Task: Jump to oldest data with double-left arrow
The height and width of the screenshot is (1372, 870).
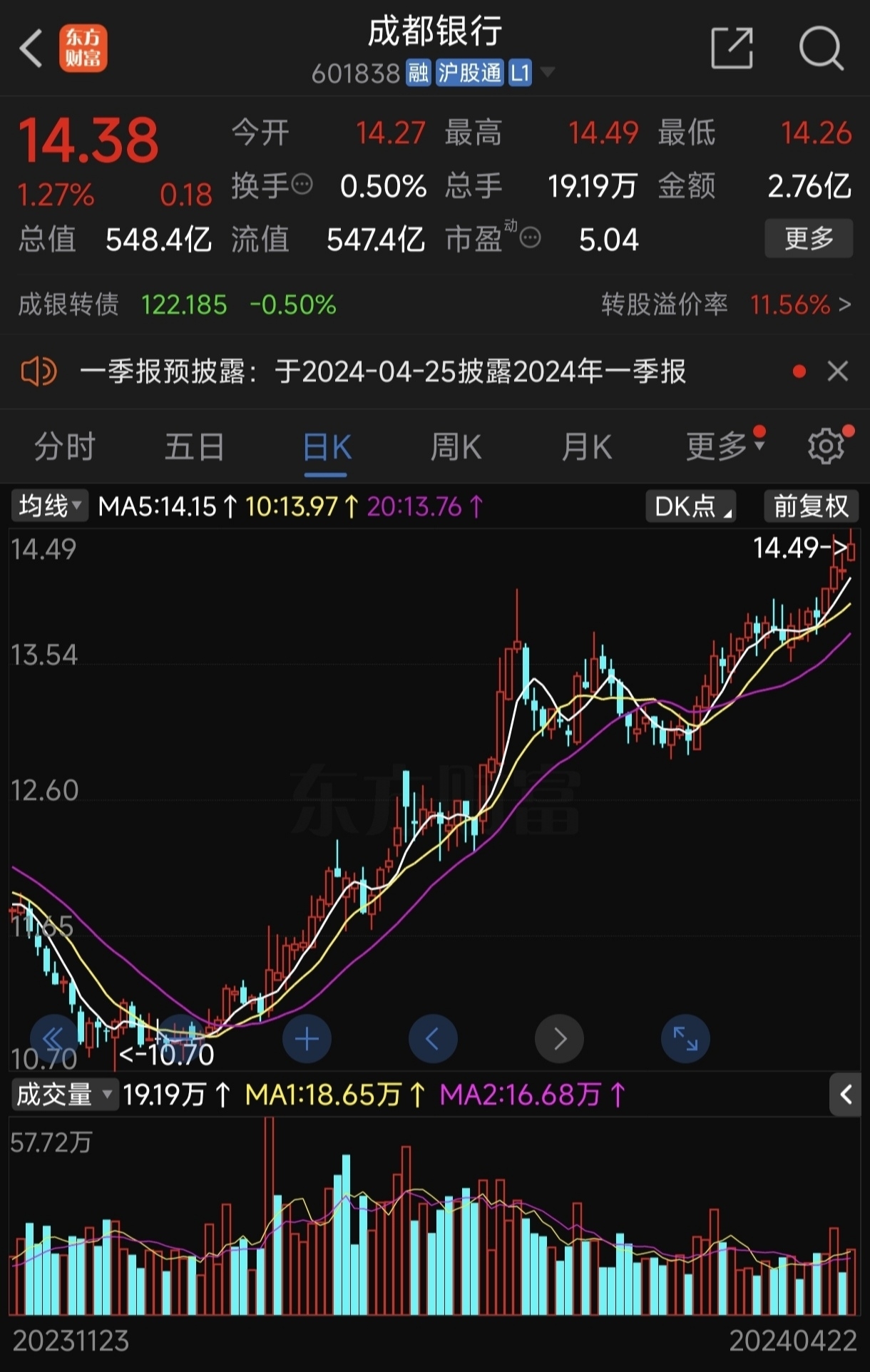Action: [53, 1039]
